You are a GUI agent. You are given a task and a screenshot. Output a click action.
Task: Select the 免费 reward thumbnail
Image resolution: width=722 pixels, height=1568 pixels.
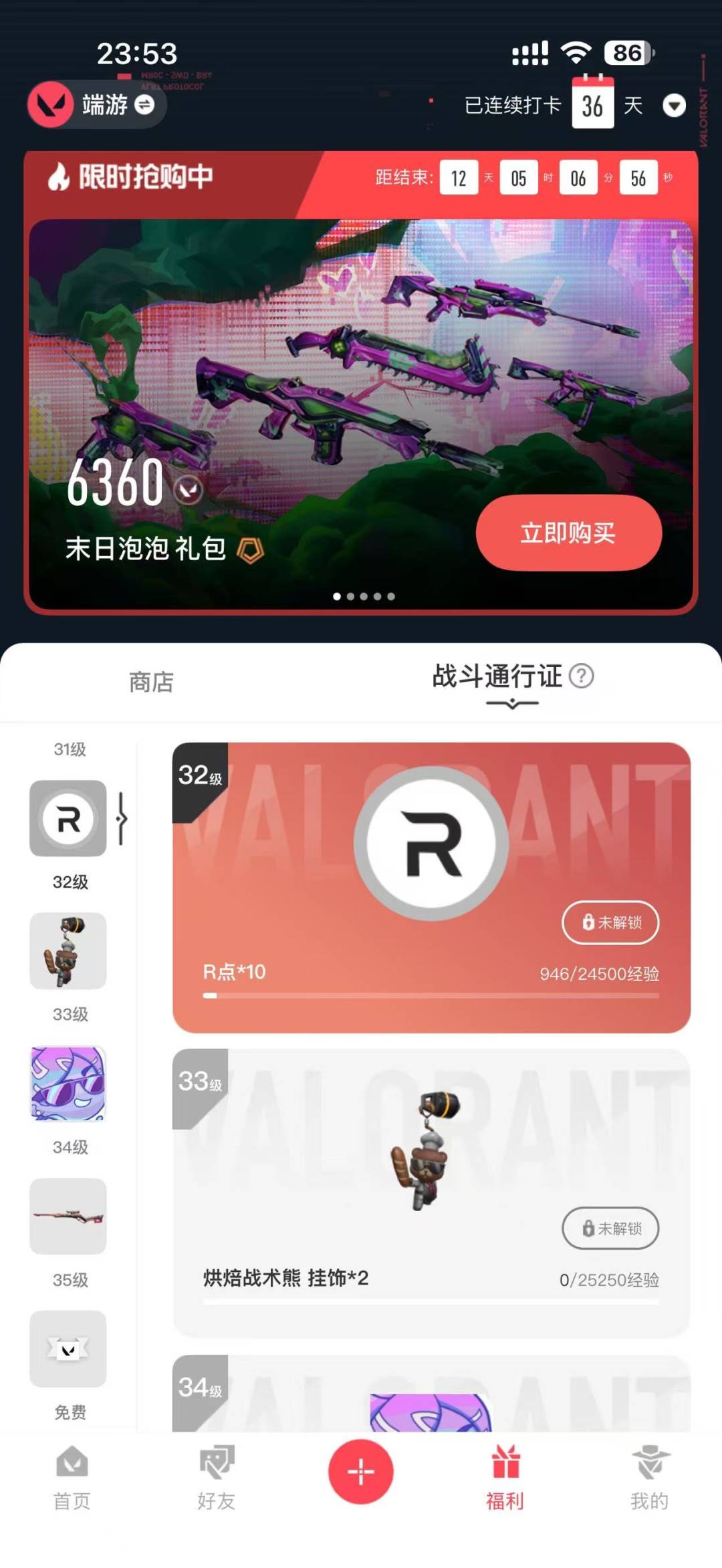coord(68,1348)
